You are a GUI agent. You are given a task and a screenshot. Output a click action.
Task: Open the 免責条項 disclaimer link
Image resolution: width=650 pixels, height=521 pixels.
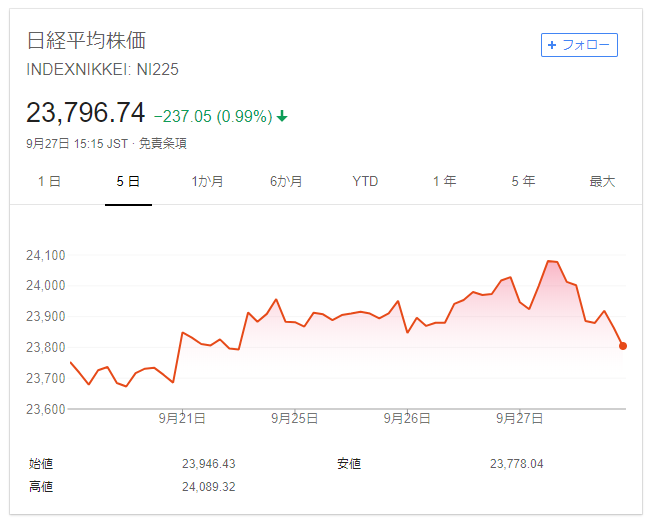(x=162, y=143)
